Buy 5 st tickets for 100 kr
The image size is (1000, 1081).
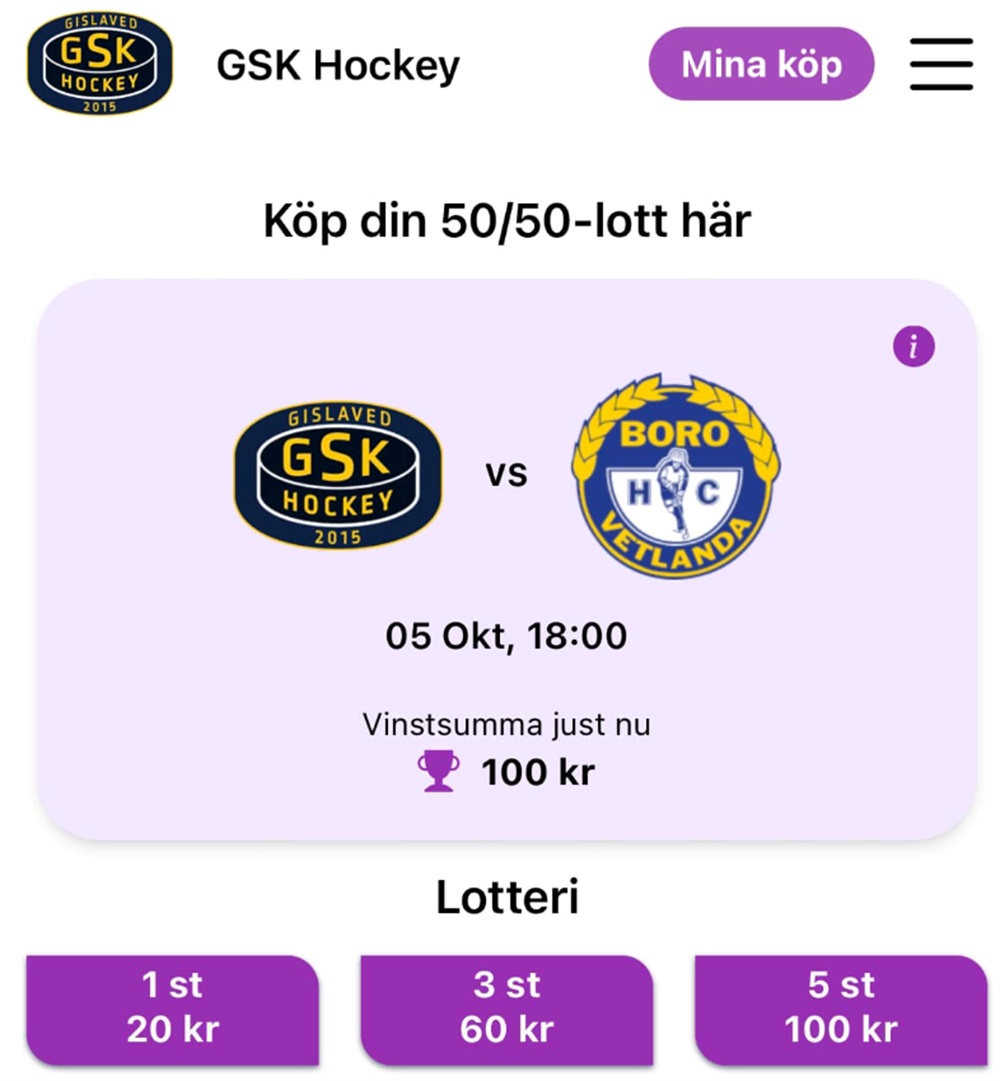tap(840, 1008)
